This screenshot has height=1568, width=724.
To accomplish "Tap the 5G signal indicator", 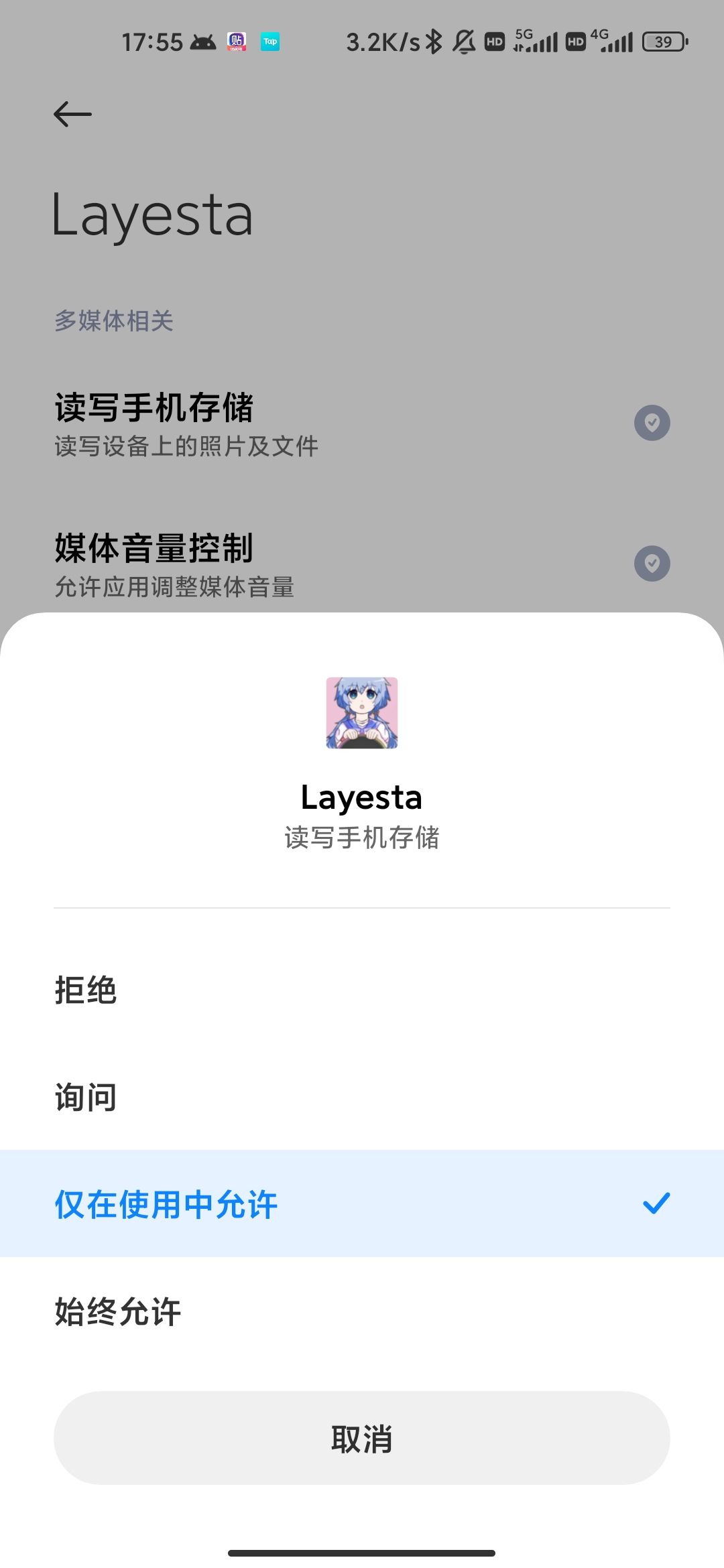I will click(536, 42).
